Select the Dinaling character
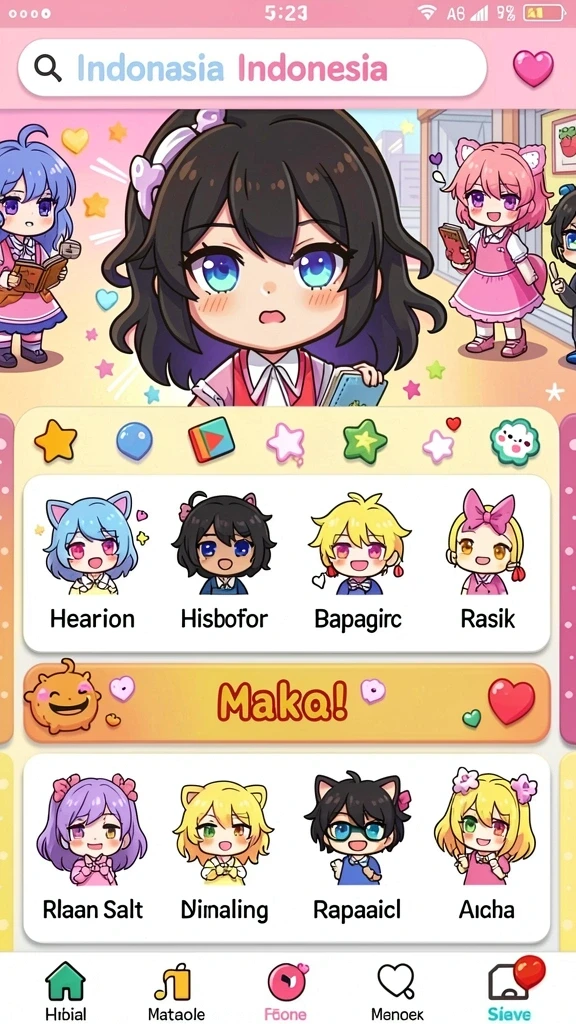Image resolution: width=576 pixels, height=1024 pixels. (x=224, y=847)
